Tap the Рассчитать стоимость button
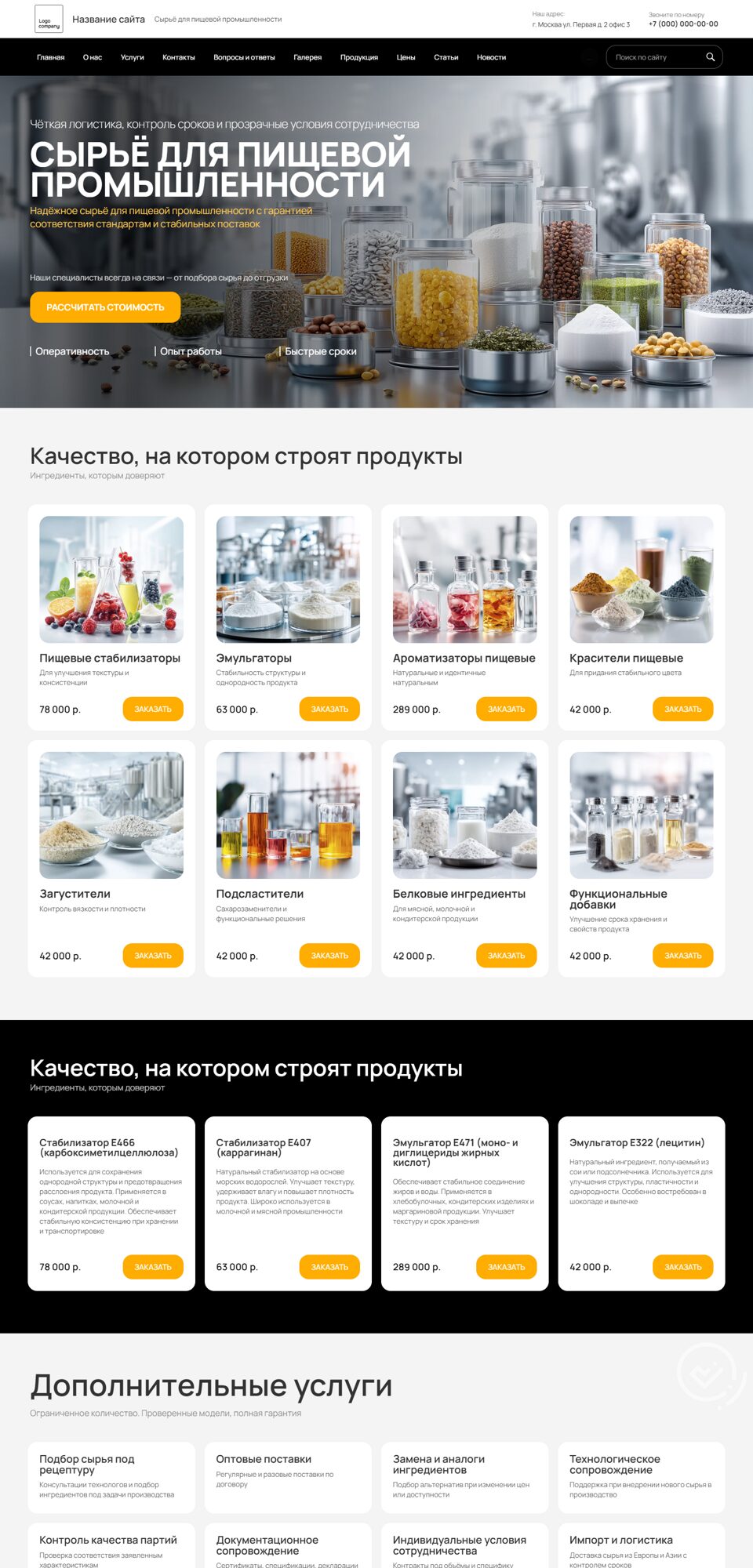Image resolution: width=753 pixels, height=1568 pixels. [105, 307]
